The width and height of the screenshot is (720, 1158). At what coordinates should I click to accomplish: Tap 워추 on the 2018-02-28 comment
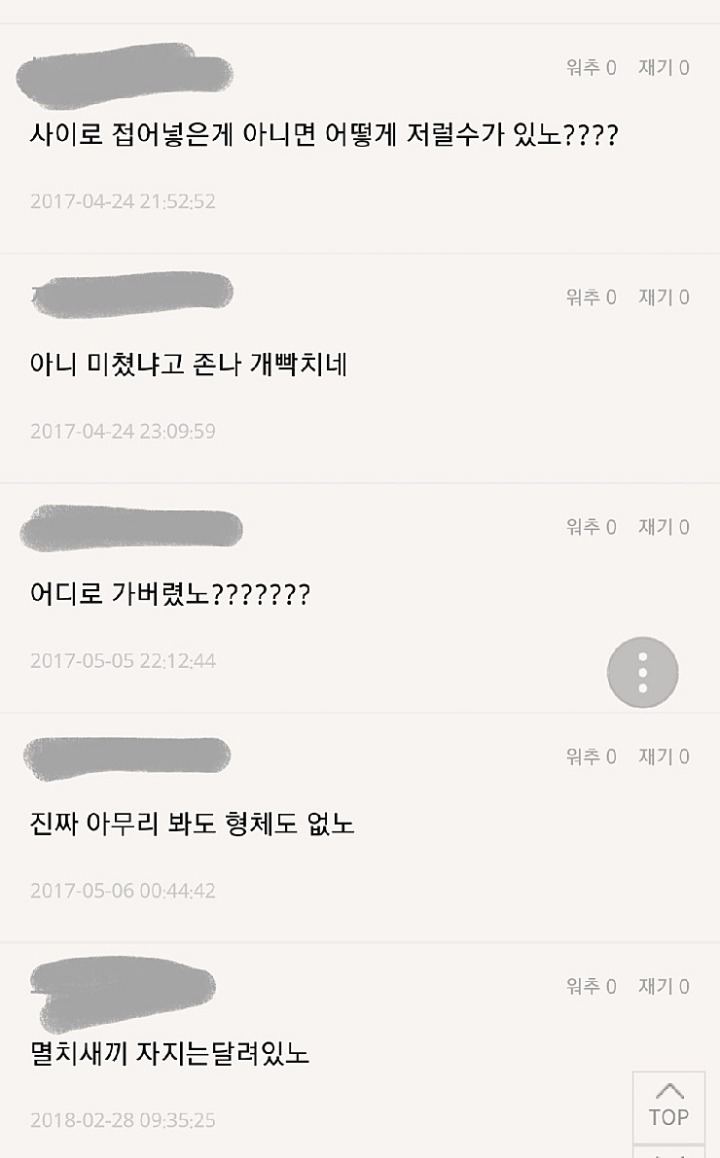click(590, 987)
